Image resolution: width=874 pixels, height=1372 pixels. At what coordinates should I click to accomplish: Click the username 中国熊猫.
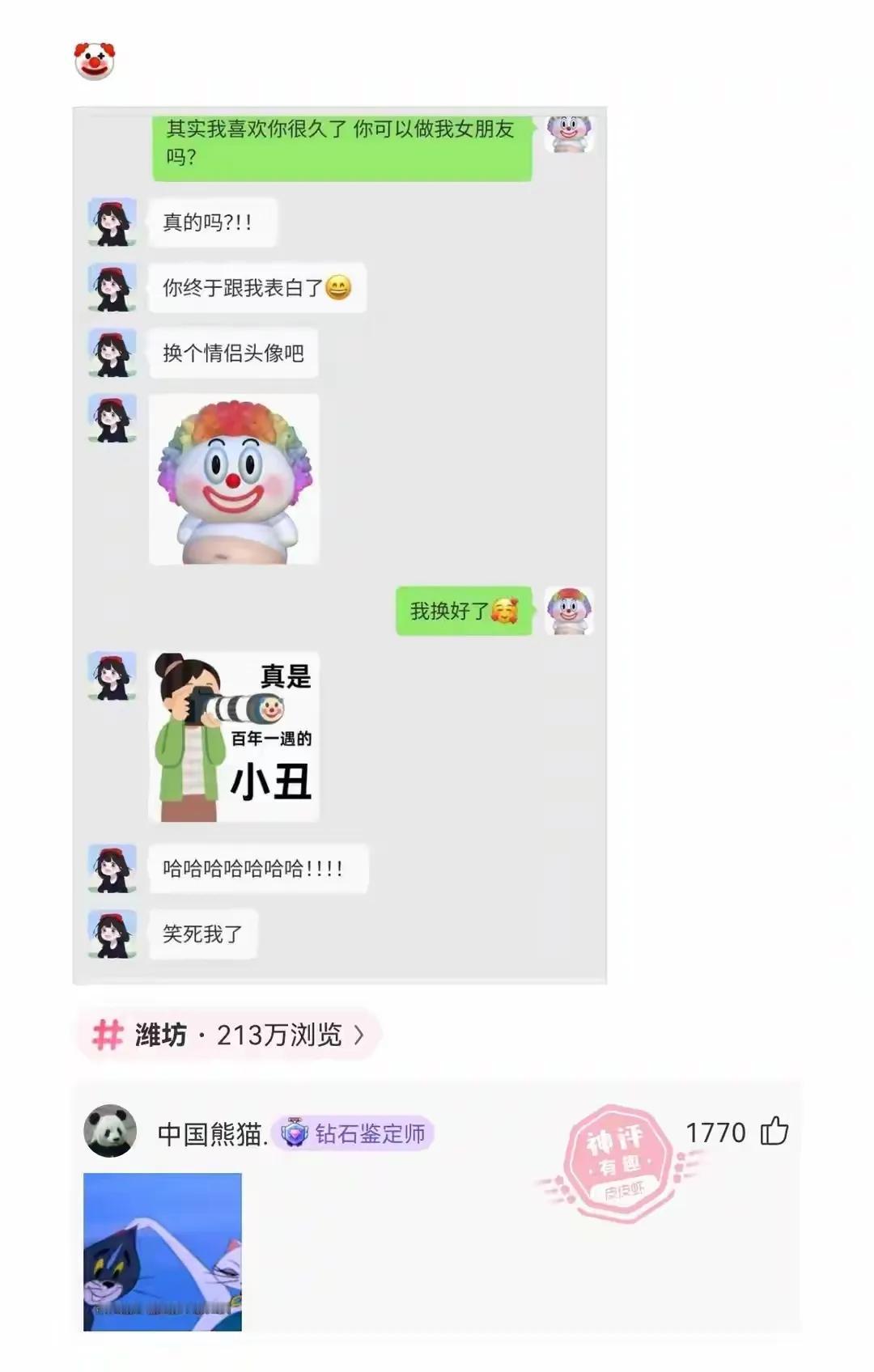[x=207, y=1134]
